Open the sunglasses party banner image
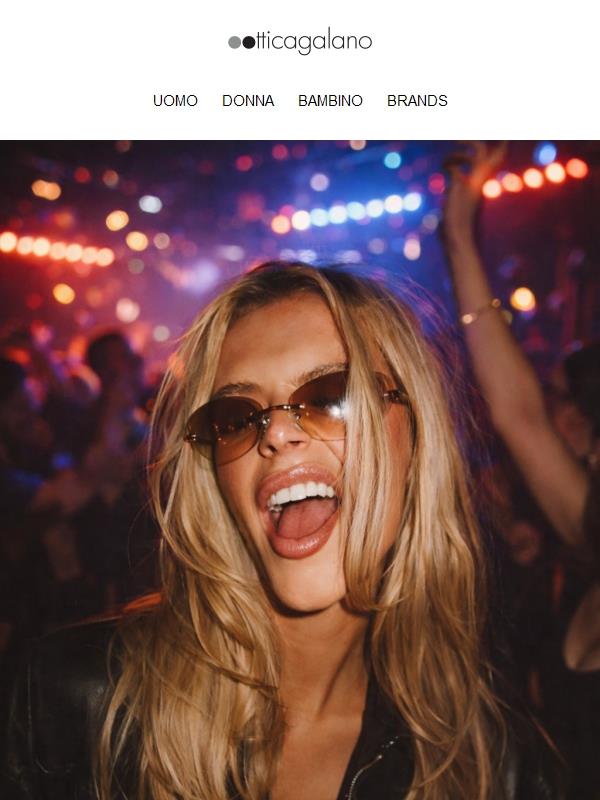This screenshot has width=600, height=800. click(x=300, y=470)
